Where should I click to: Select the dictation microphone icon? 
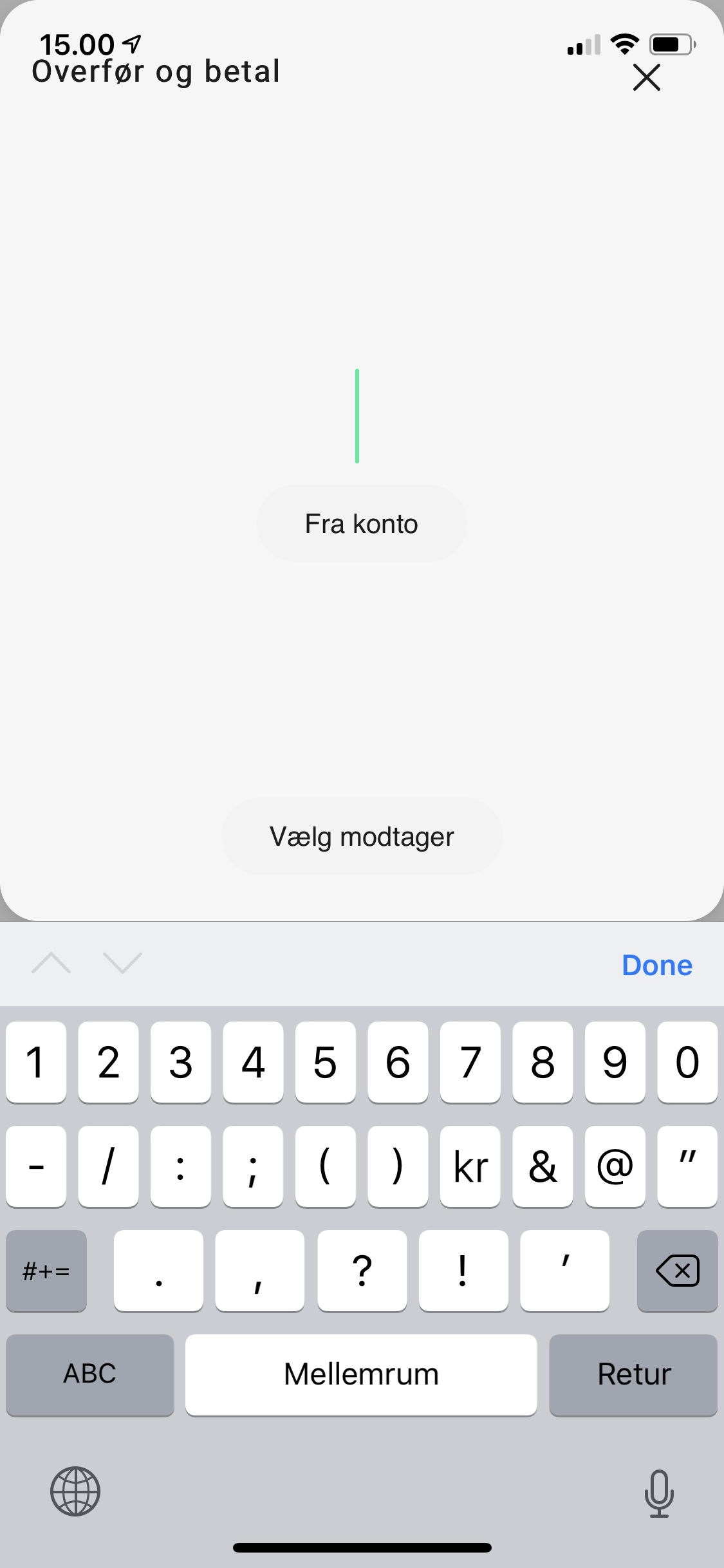658,1492
